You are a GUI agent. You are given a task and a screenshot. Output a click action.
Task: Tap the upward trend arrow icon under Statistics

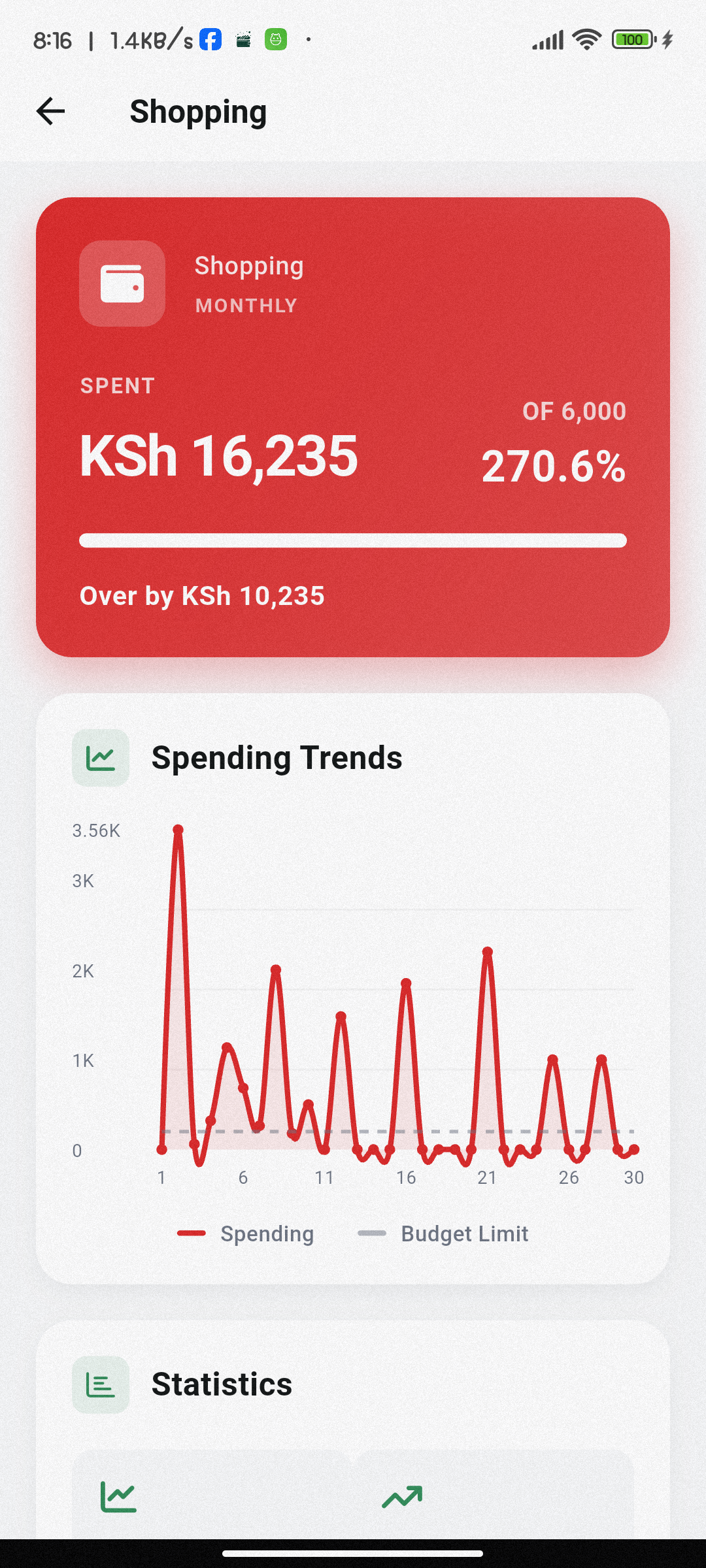[402, 1497]
